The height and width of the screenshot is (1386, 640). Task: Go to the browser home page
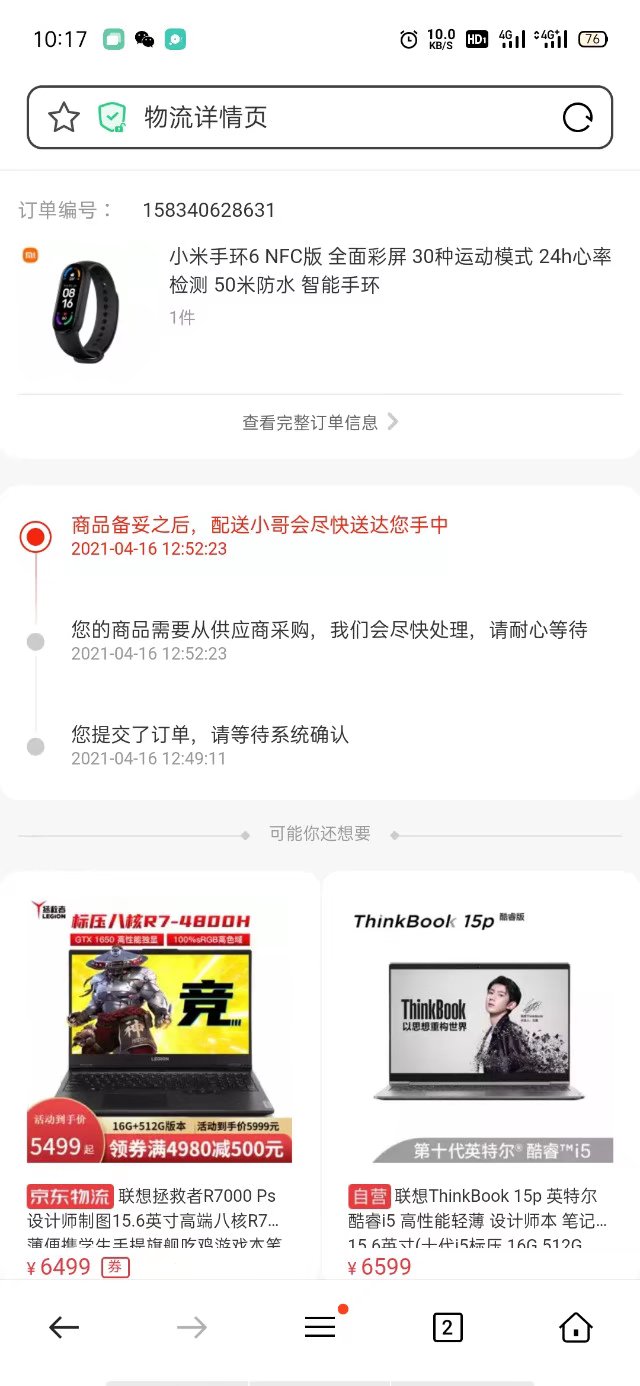coord(575,1327)
